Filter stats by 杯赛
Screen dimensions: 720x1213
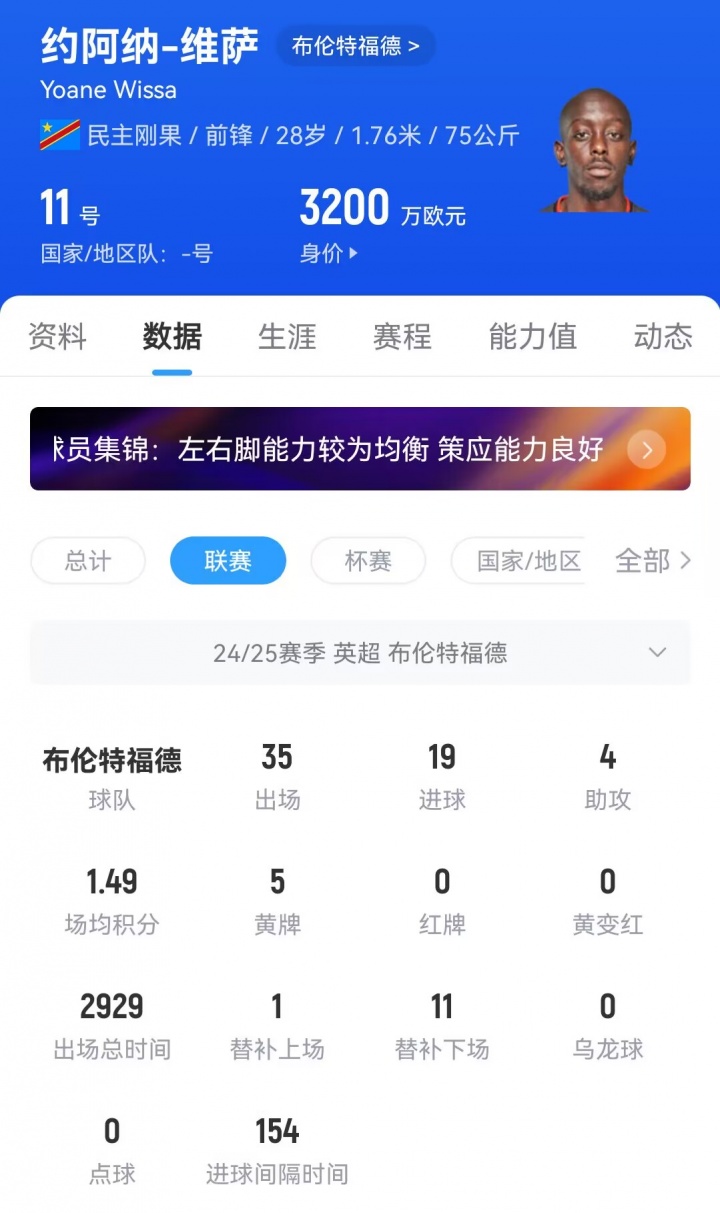368,561
